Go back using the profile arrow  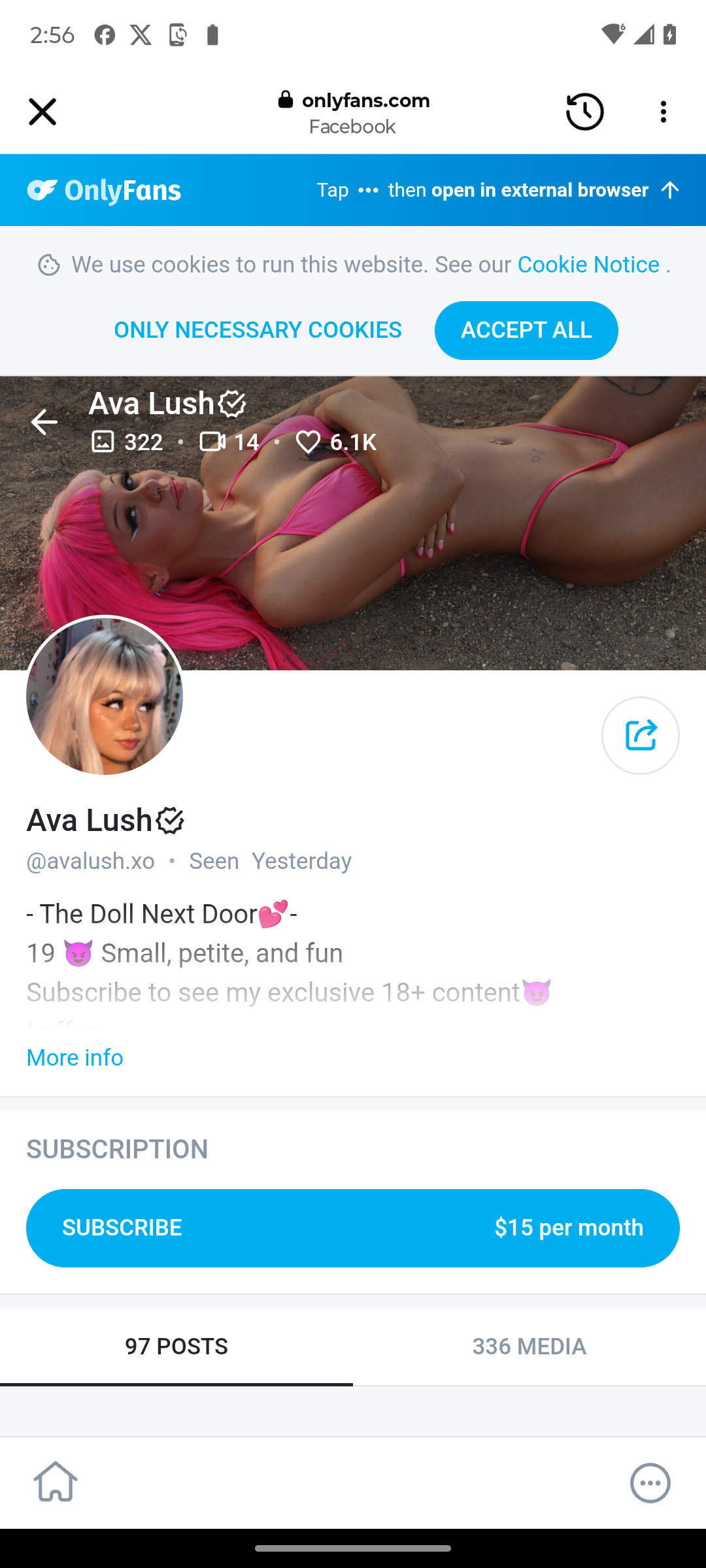pyautogui.click(x=44, y=422)
